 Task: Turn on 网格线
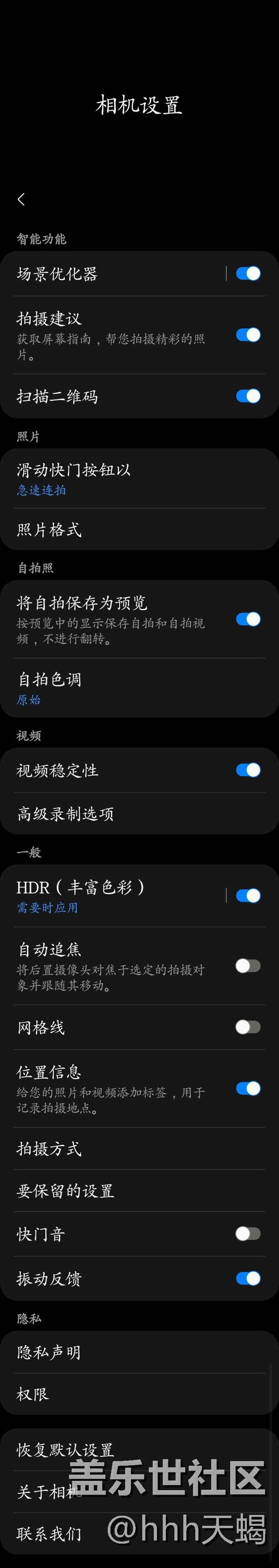(x=248, y=1027)
